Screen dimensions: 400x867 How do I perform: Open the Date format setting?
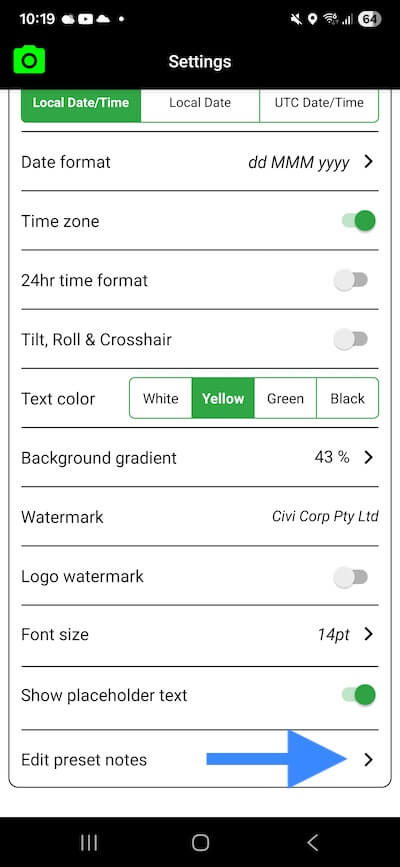[x=200, y=162]
